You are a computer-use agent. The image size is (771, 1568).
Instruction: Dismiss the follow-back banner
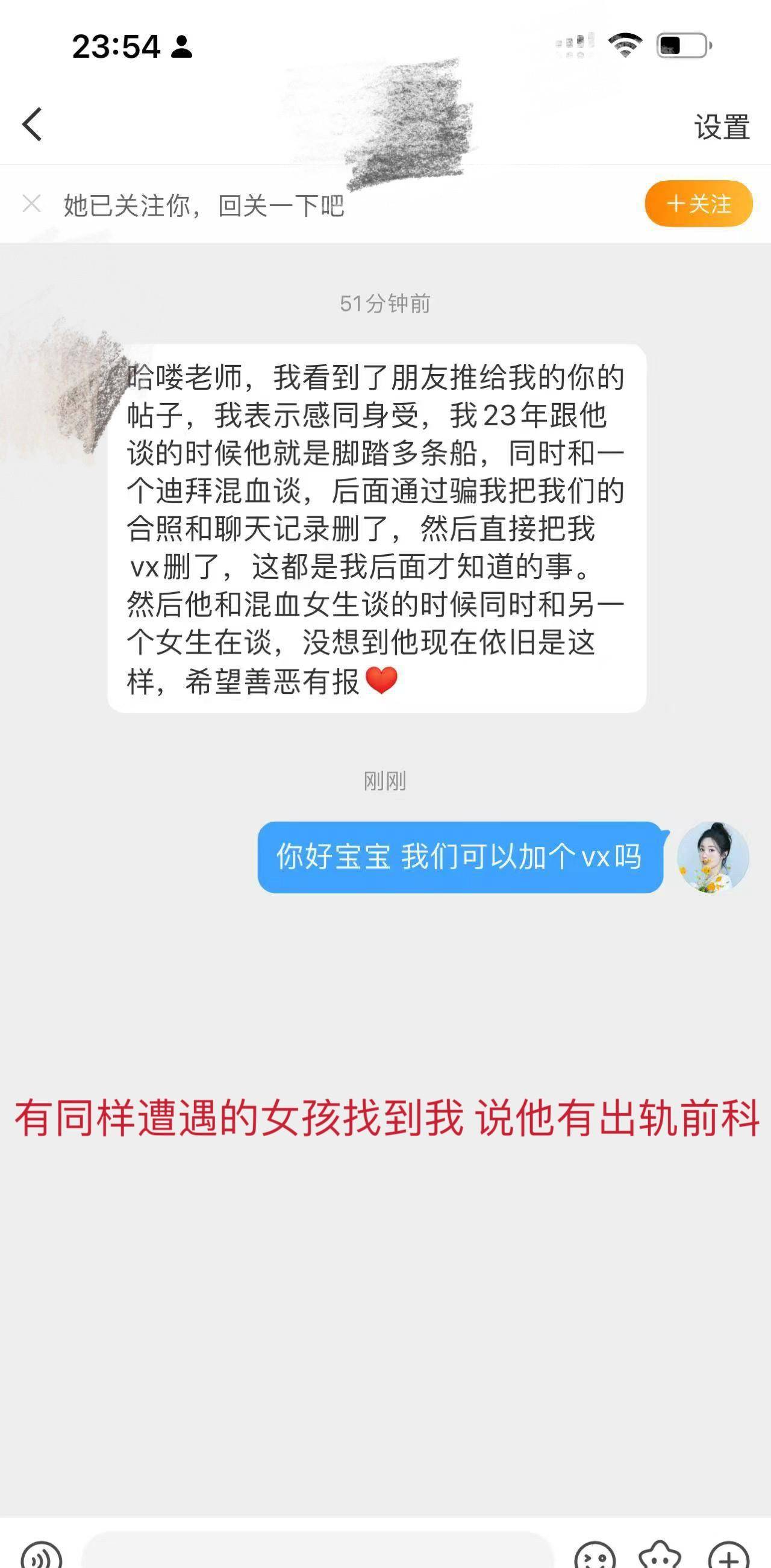[32, 204]
